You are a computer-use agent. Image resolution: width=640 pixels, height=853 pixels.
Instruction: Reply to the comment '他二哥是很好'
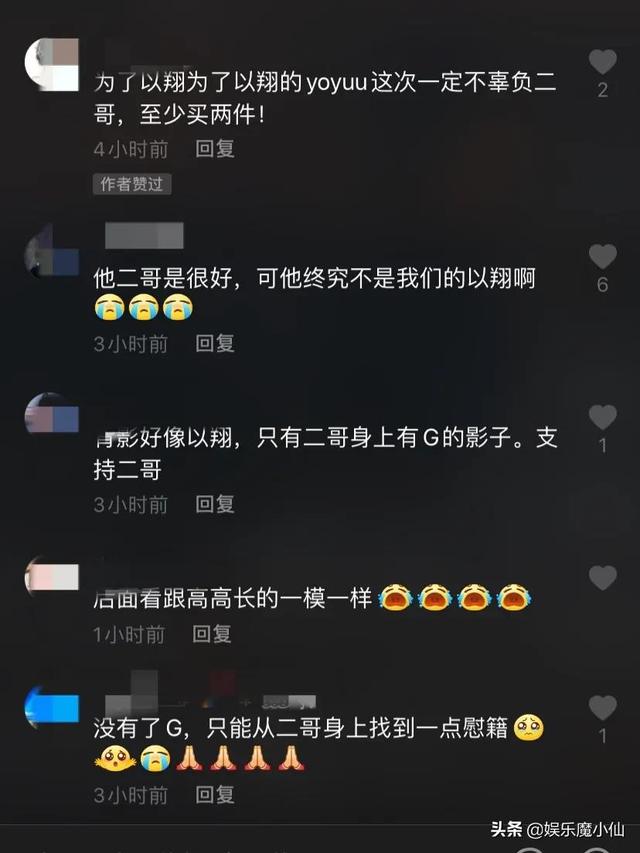click(x=215, y=343)
